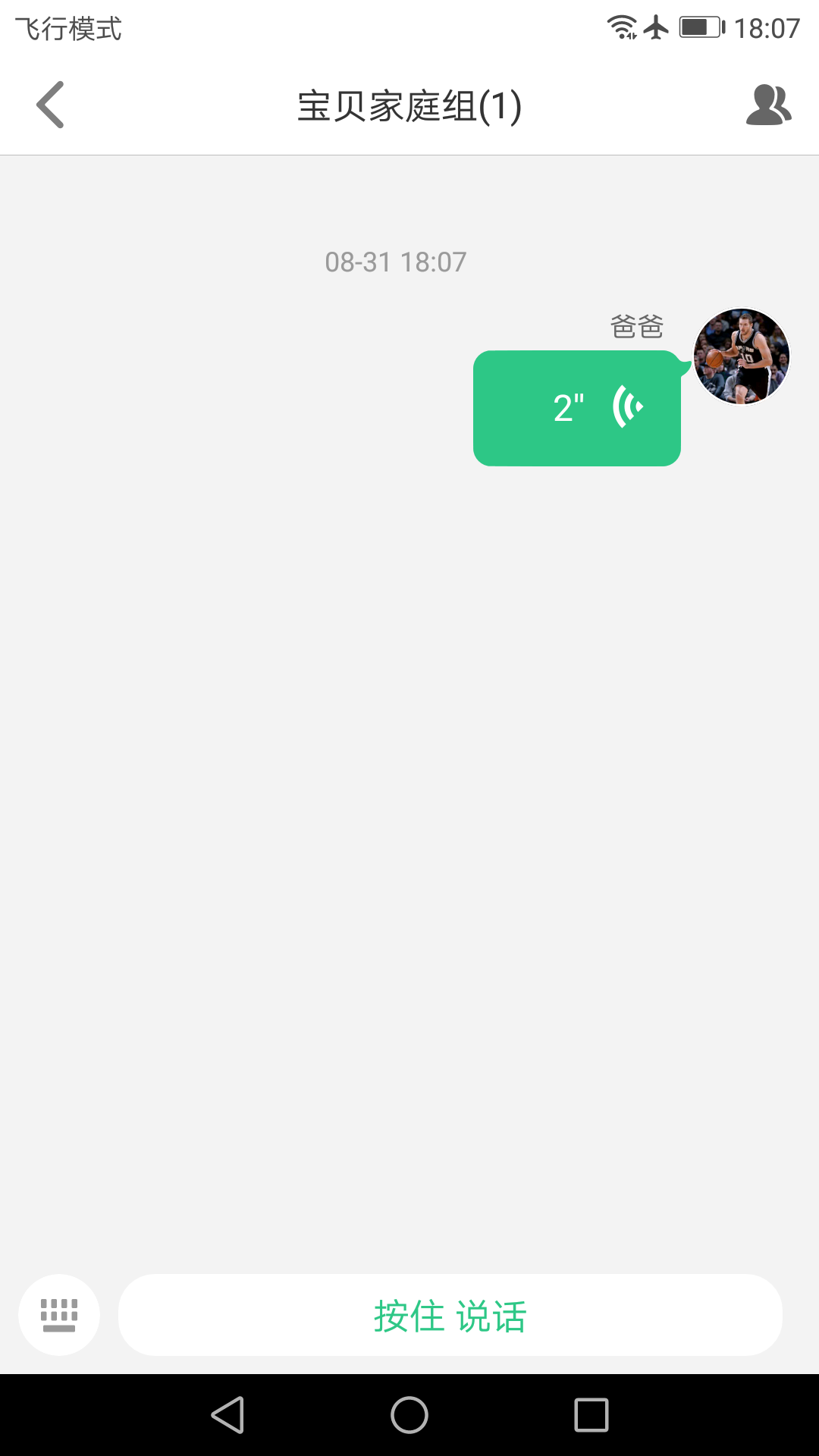Toggle to text input using the keyboard button
Screen dimensions: 819x1456
[x=59, y=1314]
